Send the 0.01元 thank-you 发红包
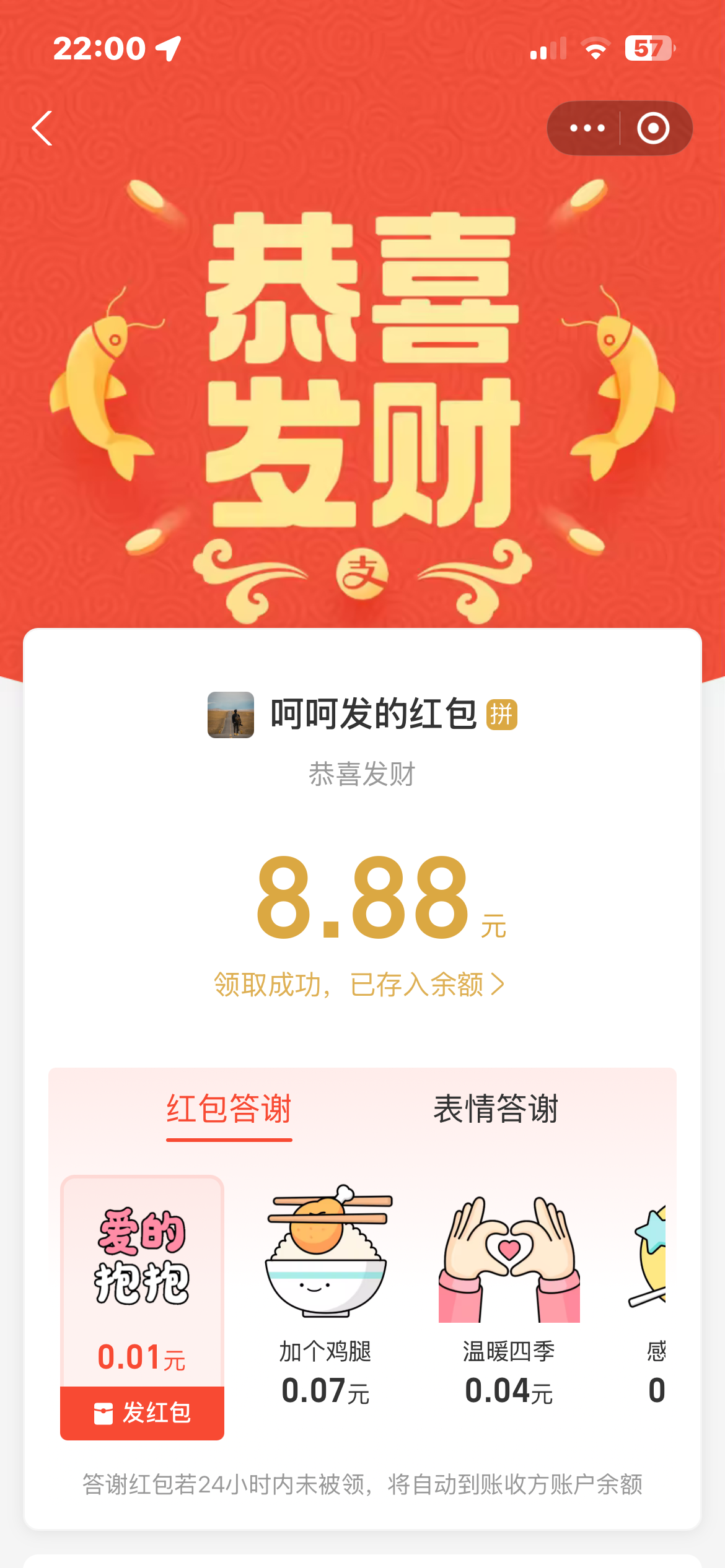 coord(143,1413)
